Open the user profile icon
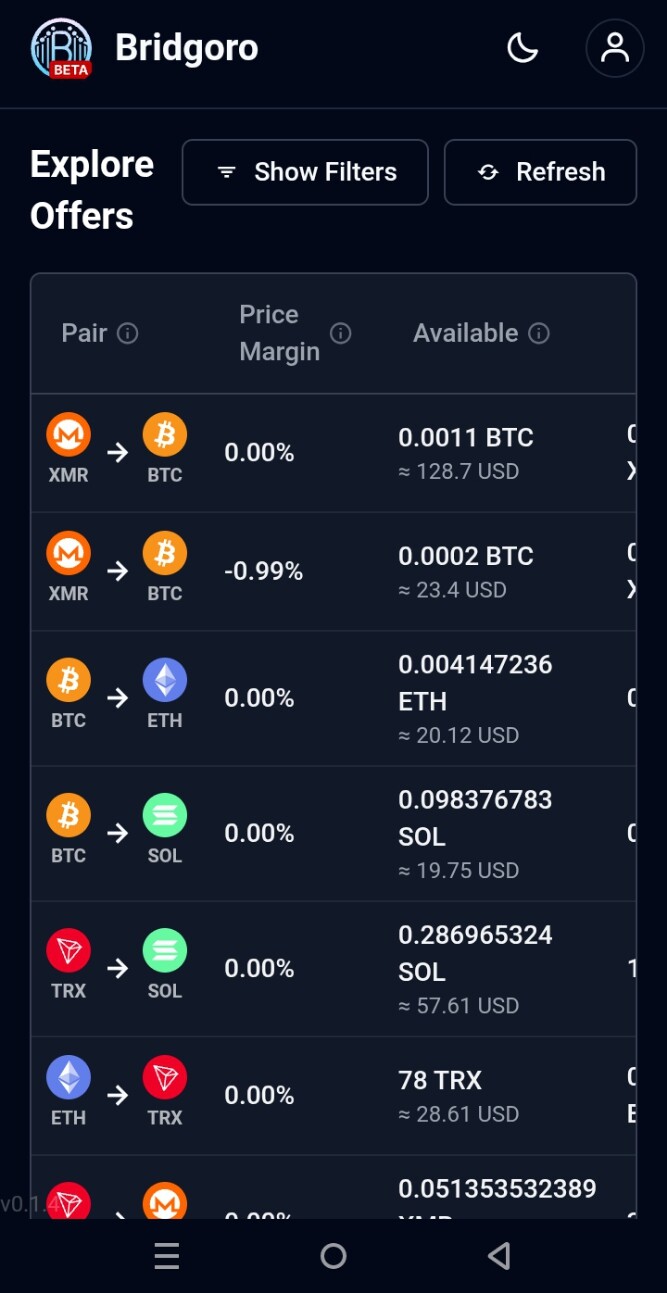 pyautogui.click(x=614, y=48)
